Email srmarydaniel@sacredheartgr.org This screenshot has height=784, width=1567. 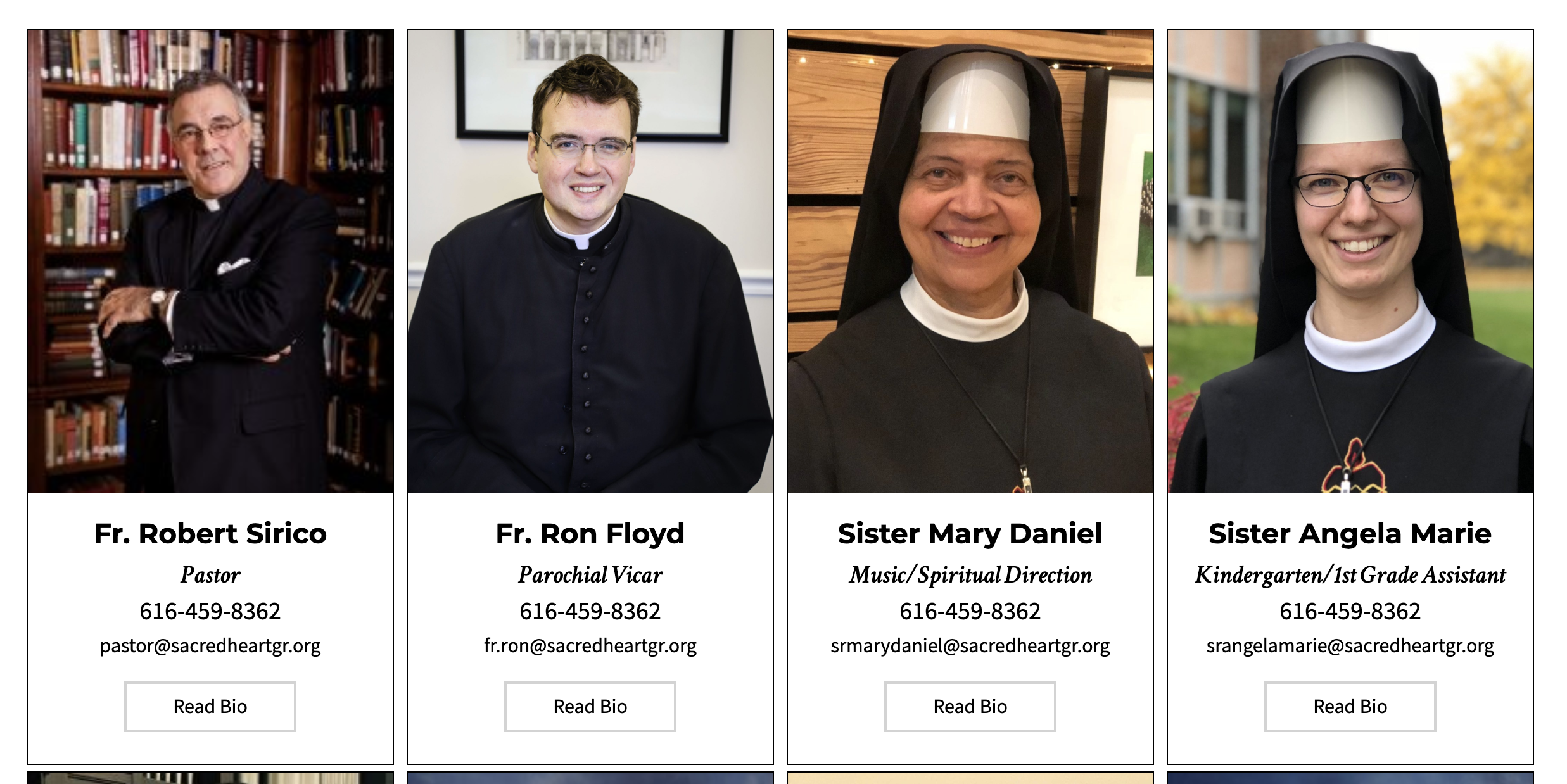[970, 645]
